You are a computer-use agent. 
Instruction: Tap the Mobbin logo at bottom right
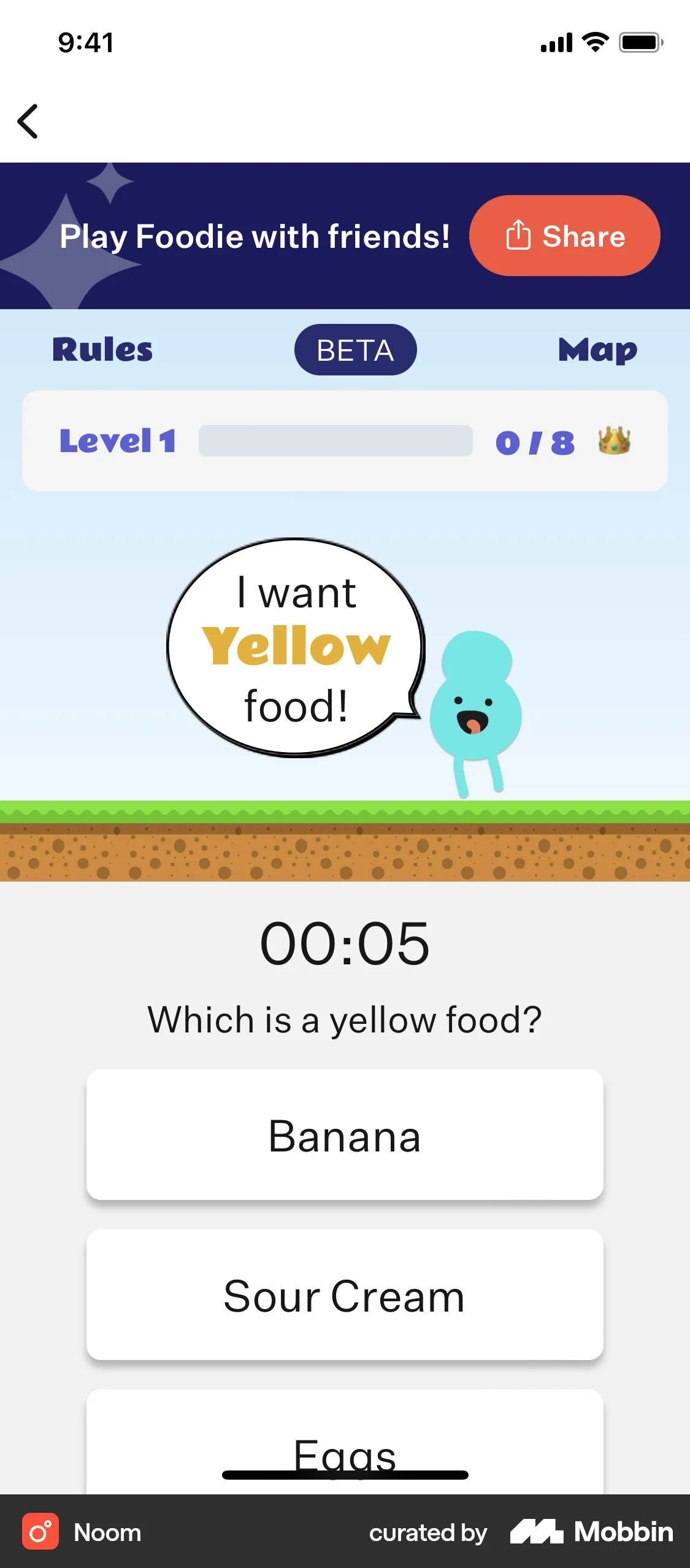tap(592, 1532)
